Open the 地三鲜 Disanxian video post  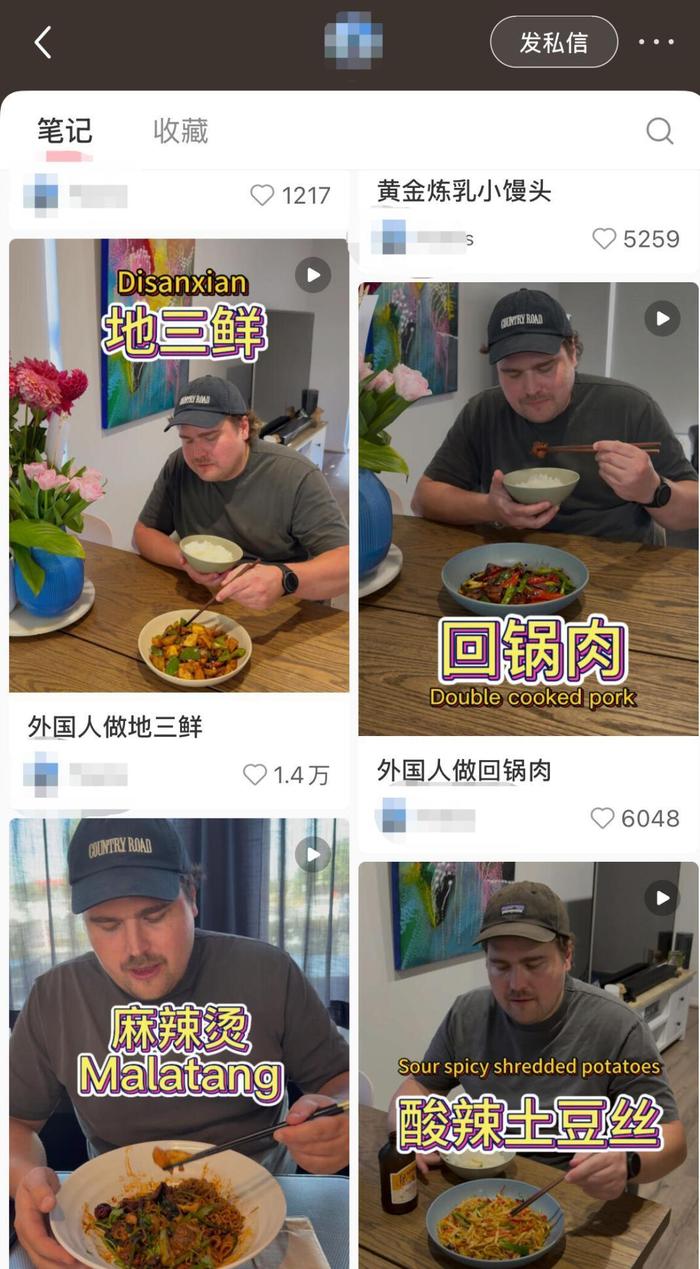tap(179, 465)
